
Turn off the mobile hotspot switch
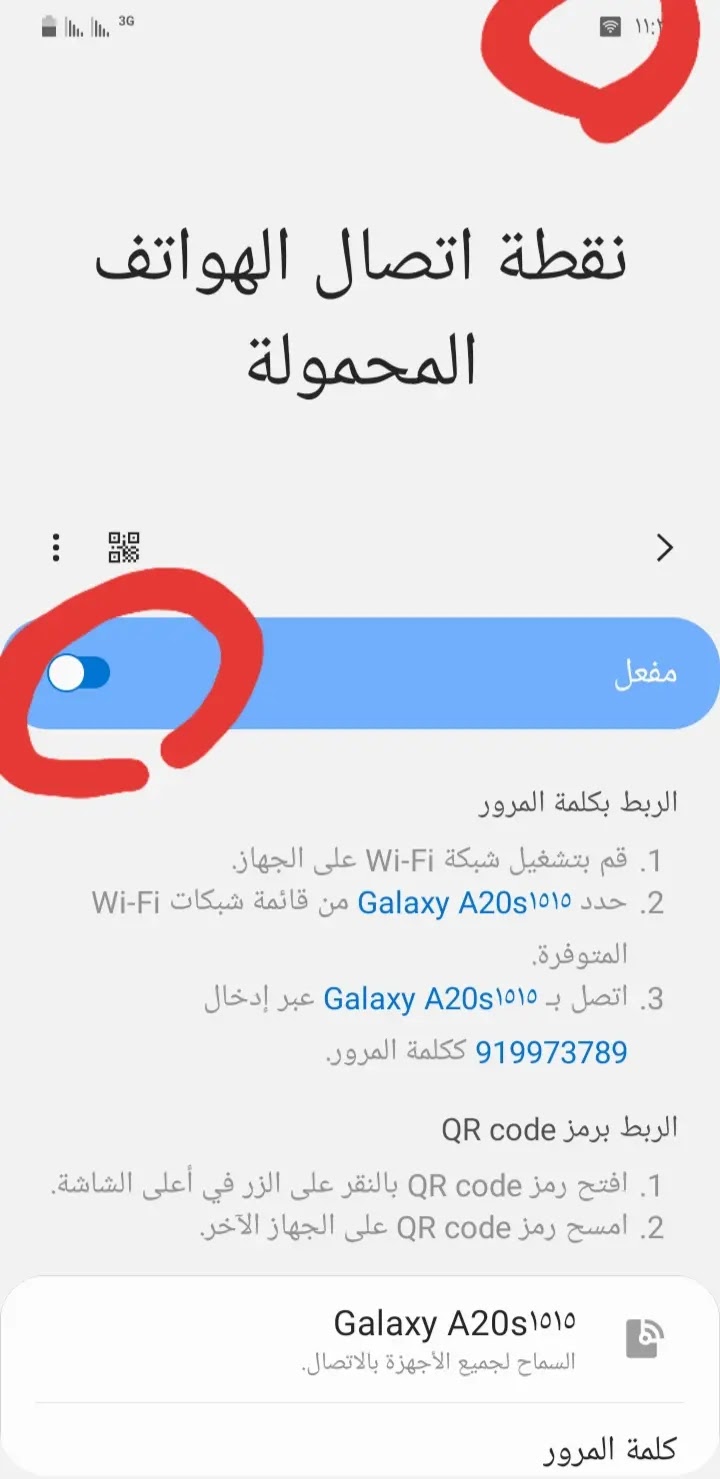(79, 674)
